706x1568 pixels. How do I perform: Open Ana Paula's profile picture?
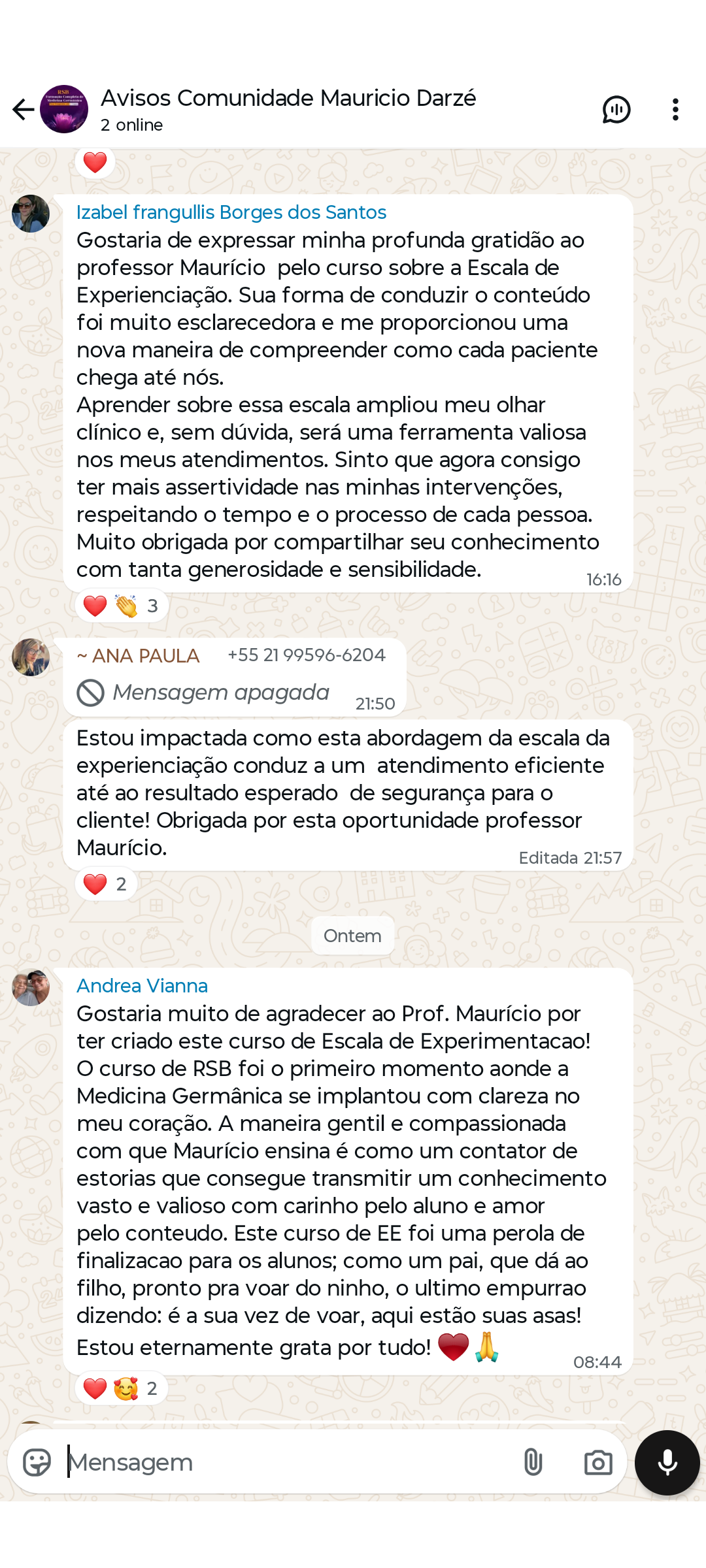click(31, 657)
